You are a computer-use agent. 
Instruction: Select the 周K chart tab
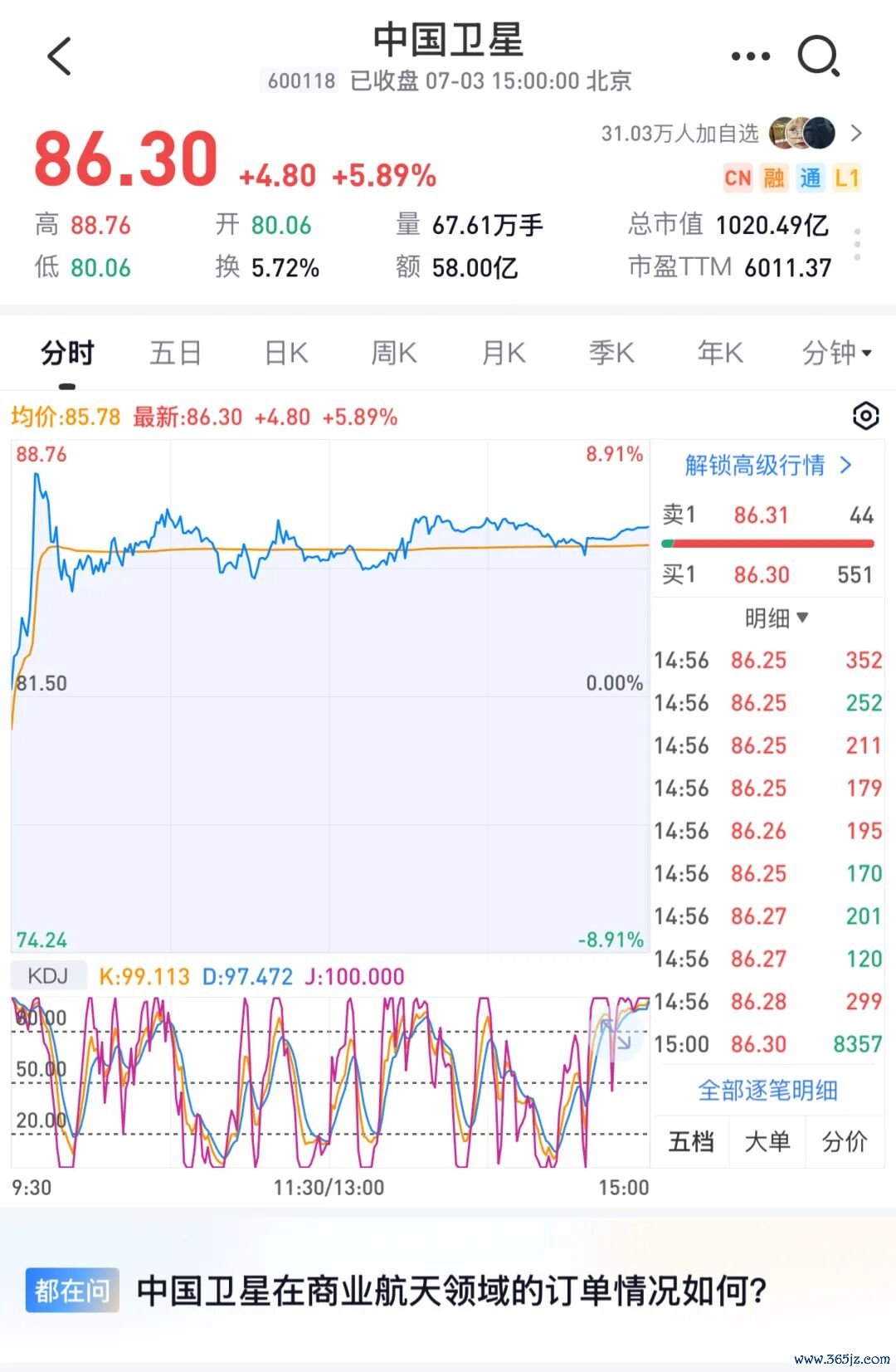[394, 353]
